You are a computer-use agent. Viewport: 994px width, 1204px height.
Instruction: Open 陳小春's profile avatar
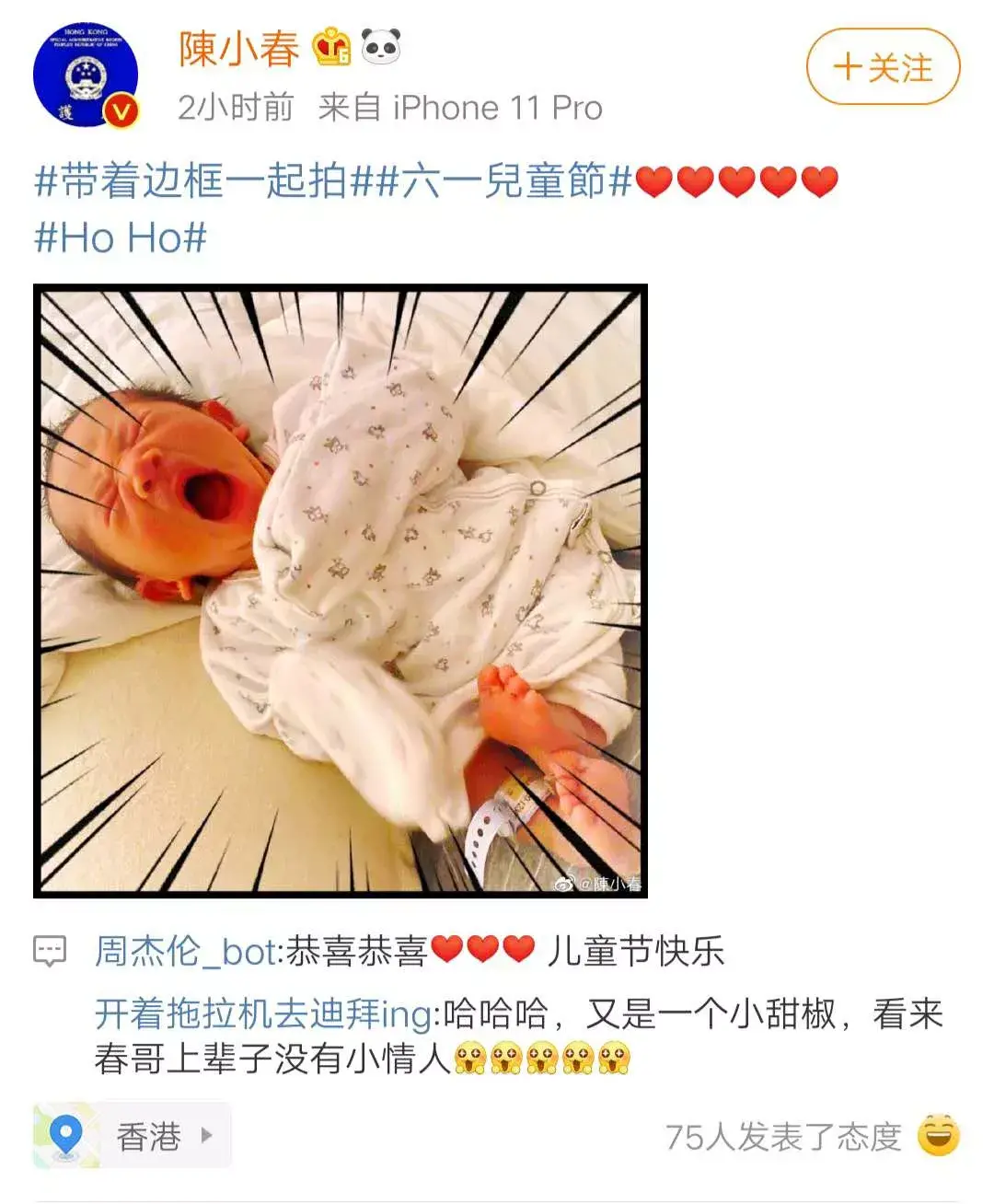coord(86,75)
